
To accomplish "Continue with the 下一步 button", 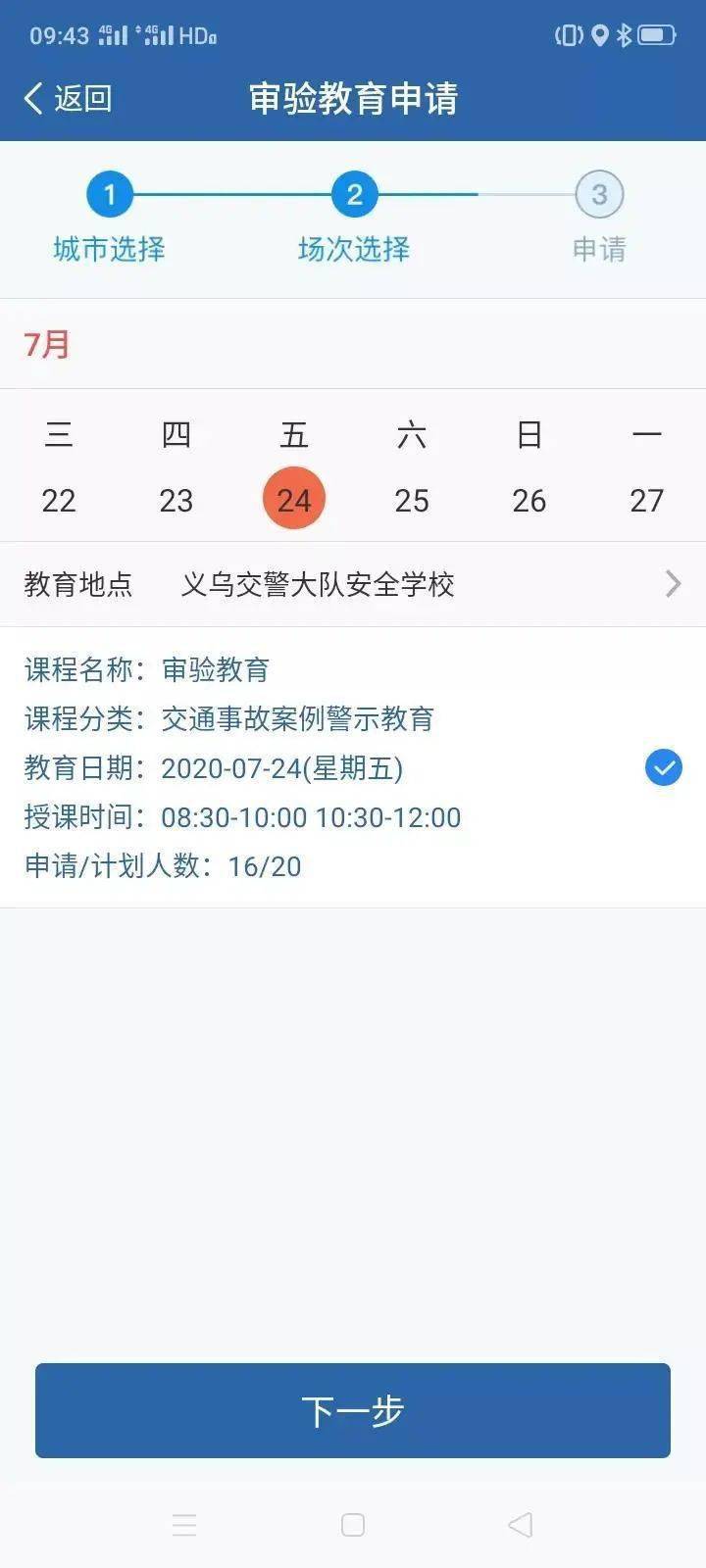I will [x=353, y=1410].
